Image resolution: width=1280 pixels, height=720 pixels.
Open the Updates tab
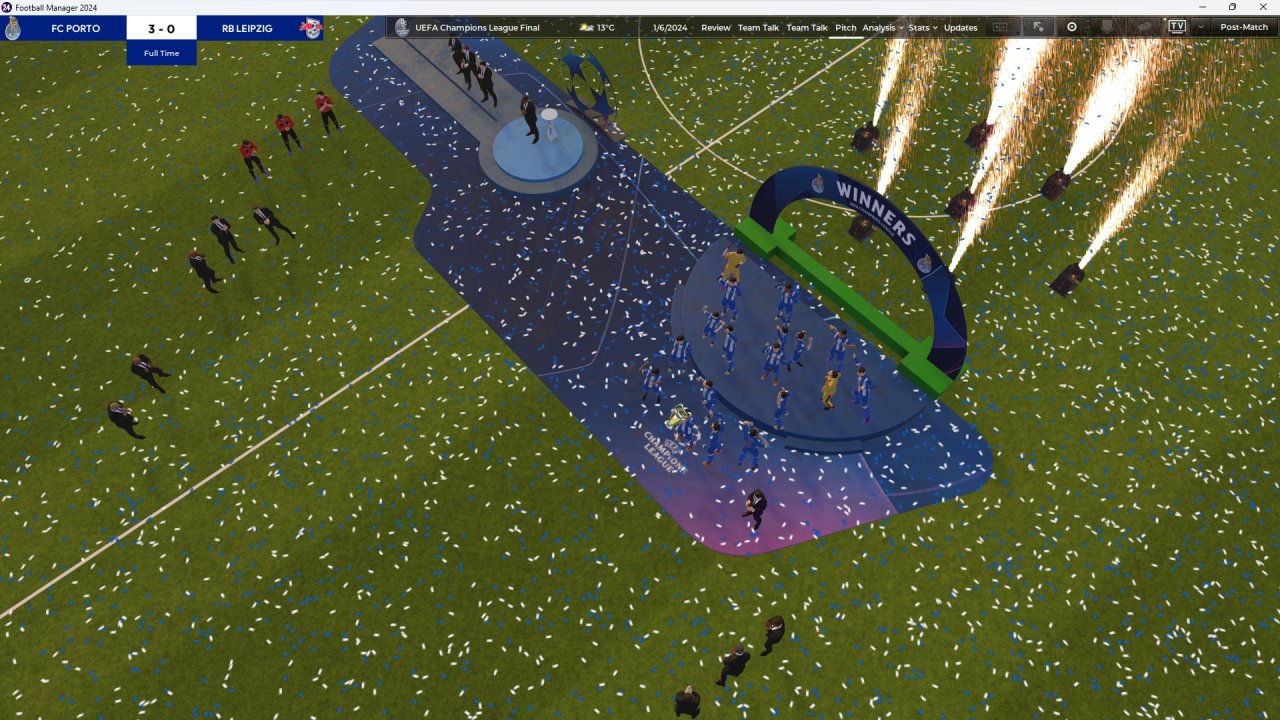(x=960, y=27)
